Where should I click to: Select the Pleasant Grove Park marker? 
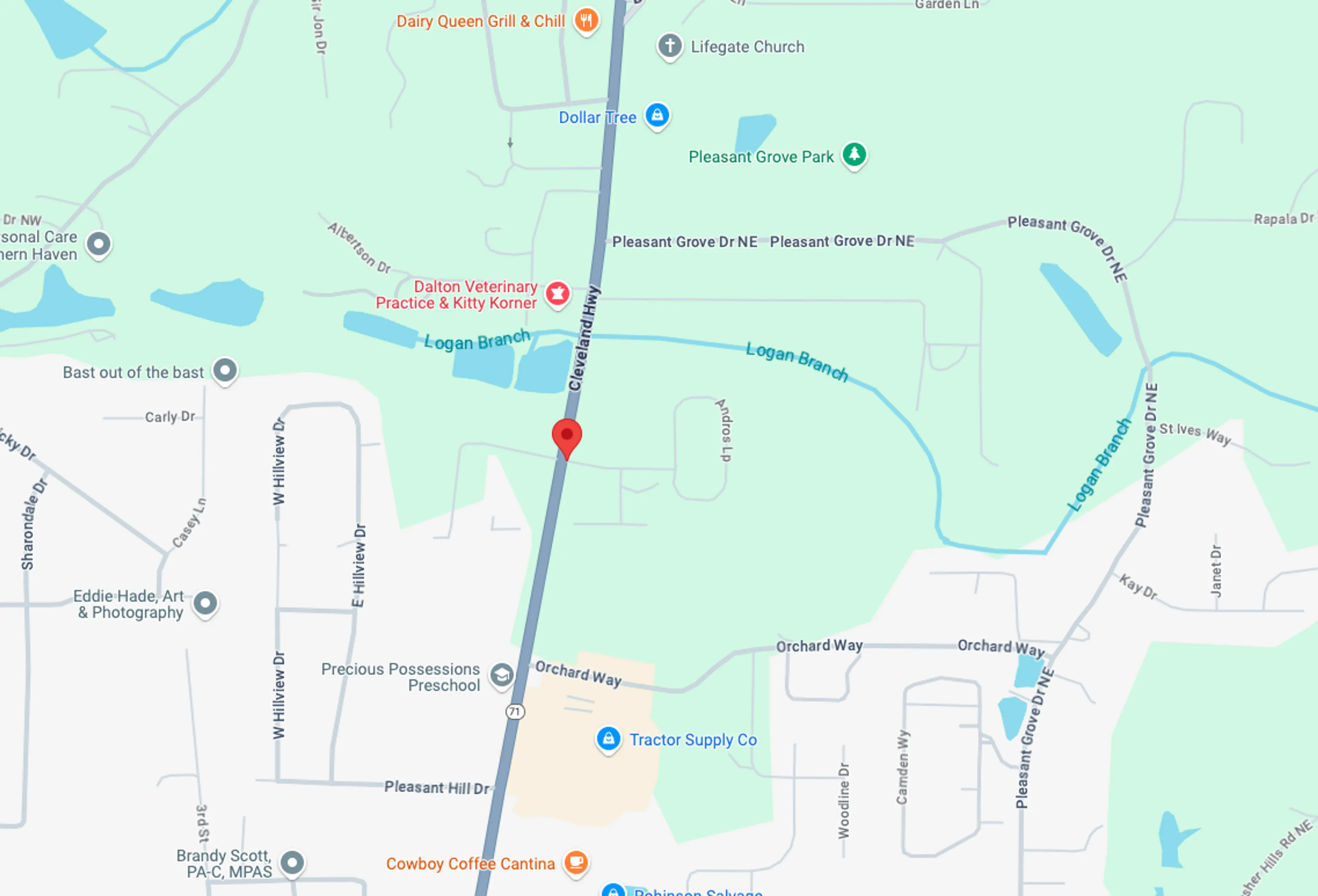click(854, 155)
